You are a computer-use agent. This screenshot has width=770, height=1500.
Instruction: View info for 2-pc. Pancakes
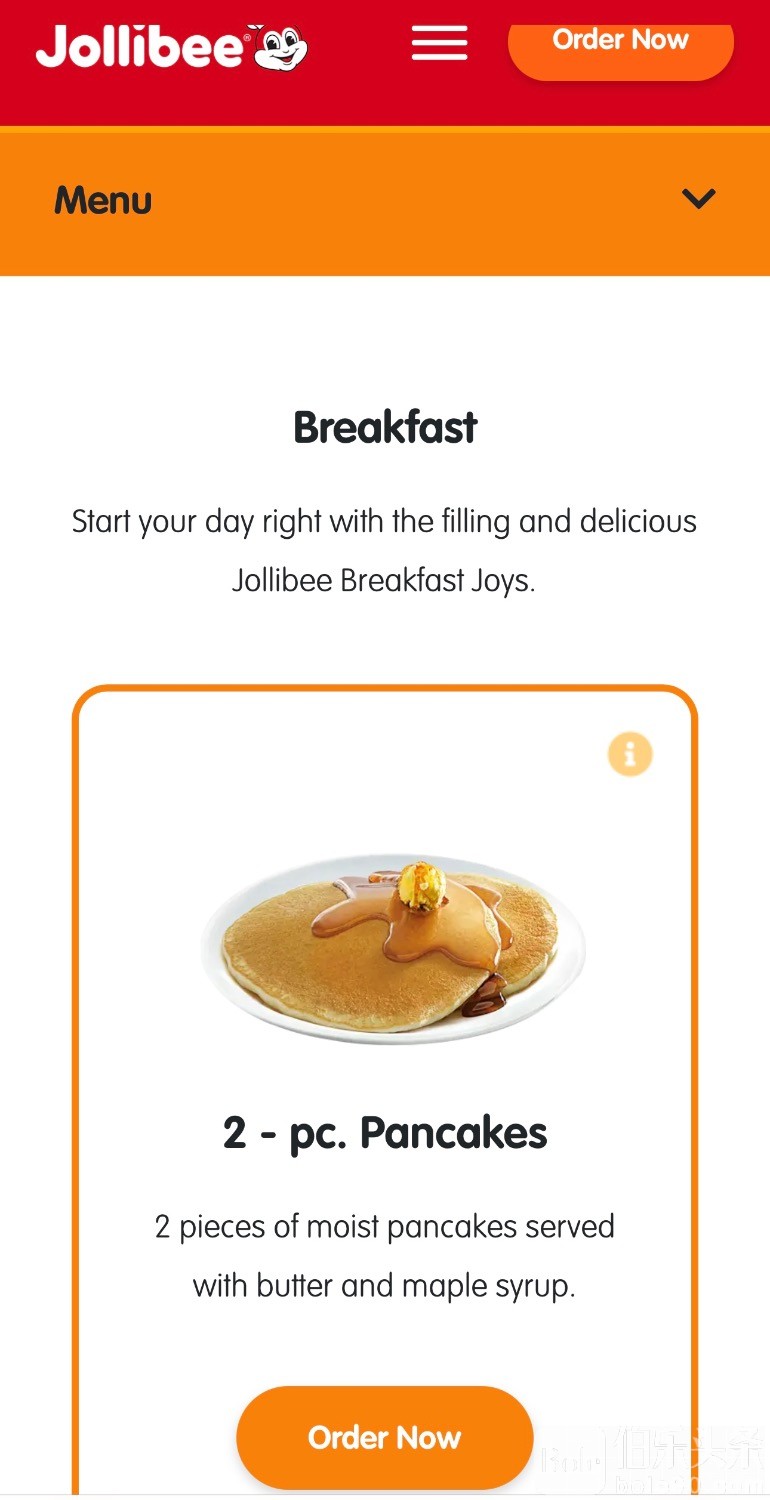coord(630,754)
